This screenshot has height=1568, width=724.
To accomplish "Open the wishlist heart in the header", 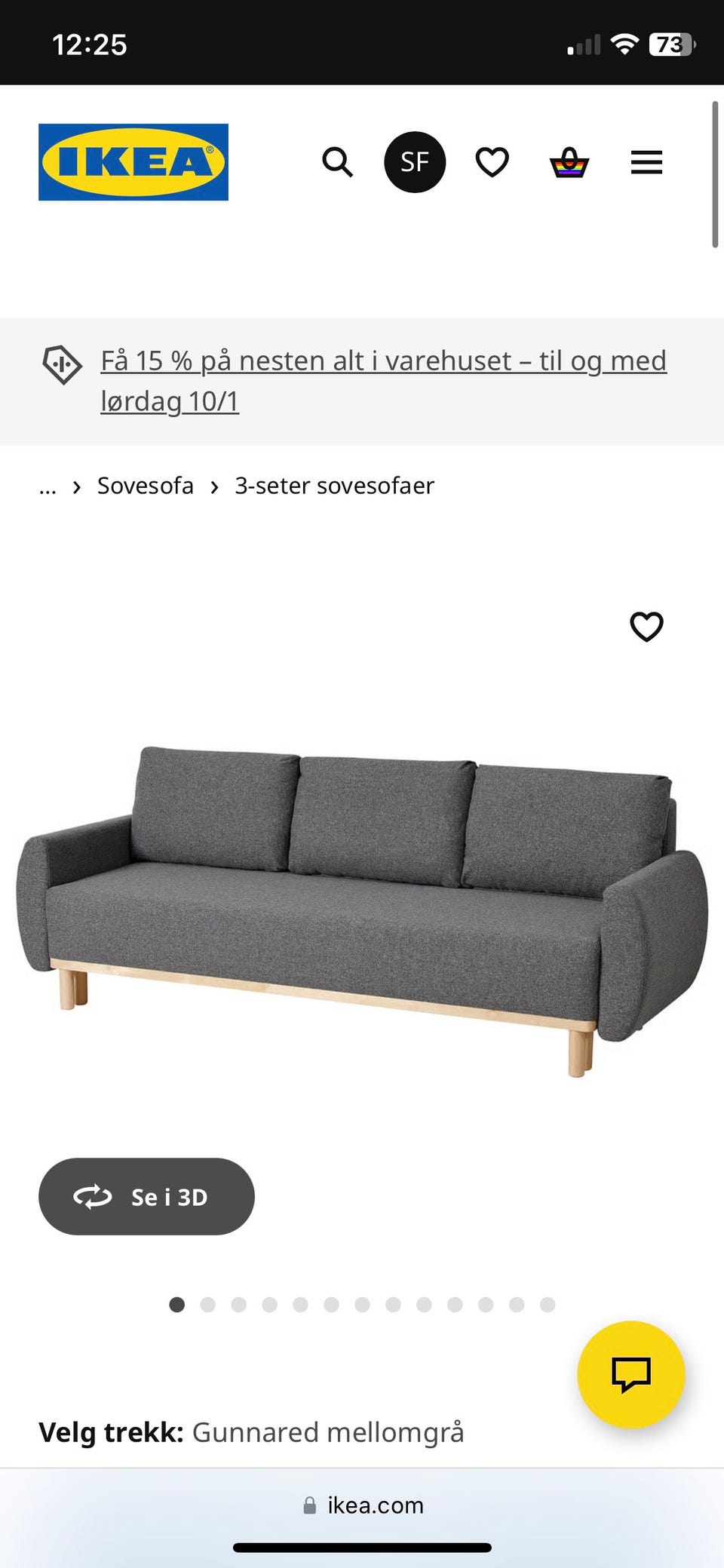I will pos(492,161).
